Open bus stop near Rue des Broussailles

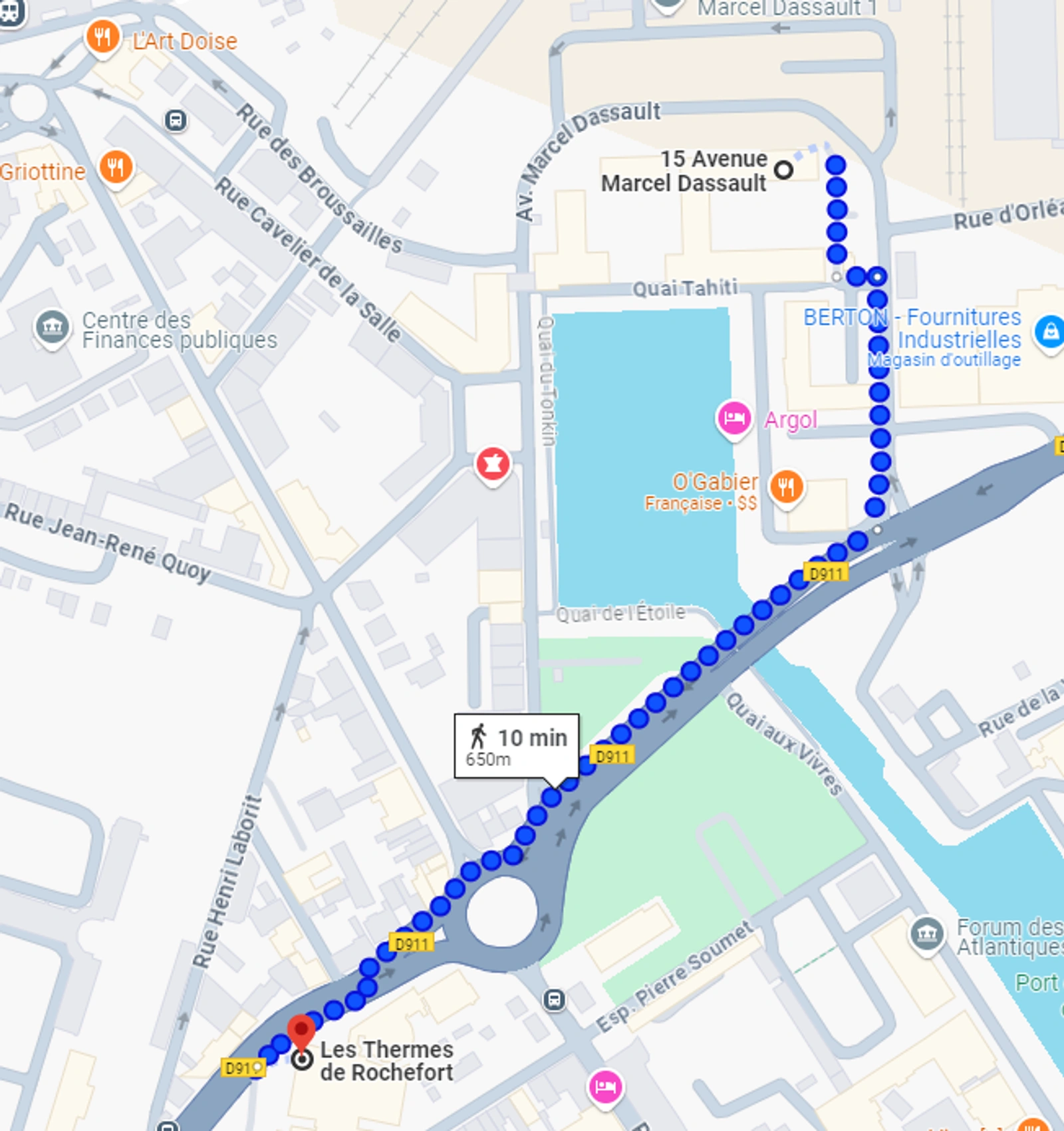[x=176, y=120]
